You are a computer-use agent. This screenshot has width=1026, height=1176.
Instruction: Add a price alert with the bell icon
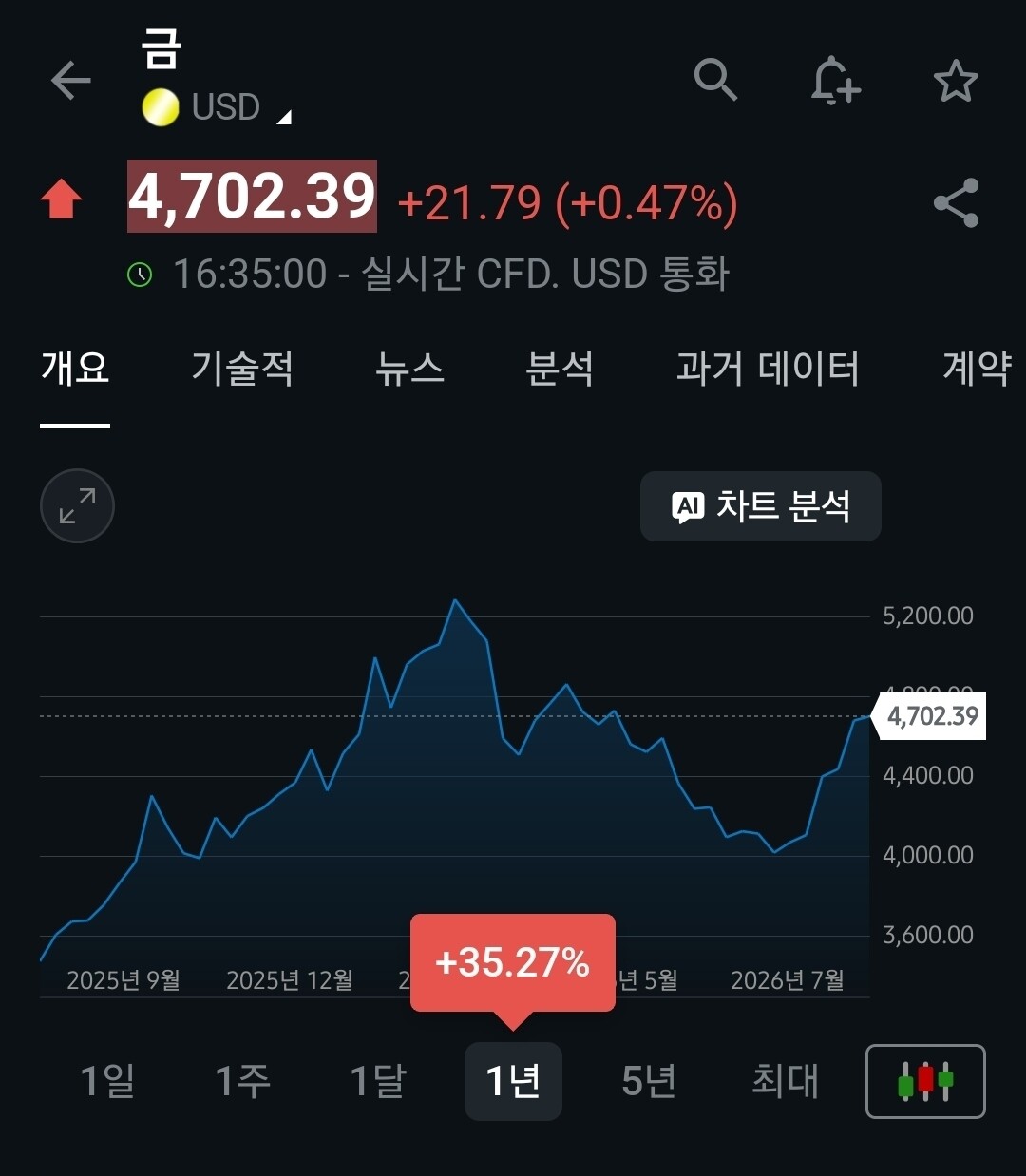tap(835, 81)
